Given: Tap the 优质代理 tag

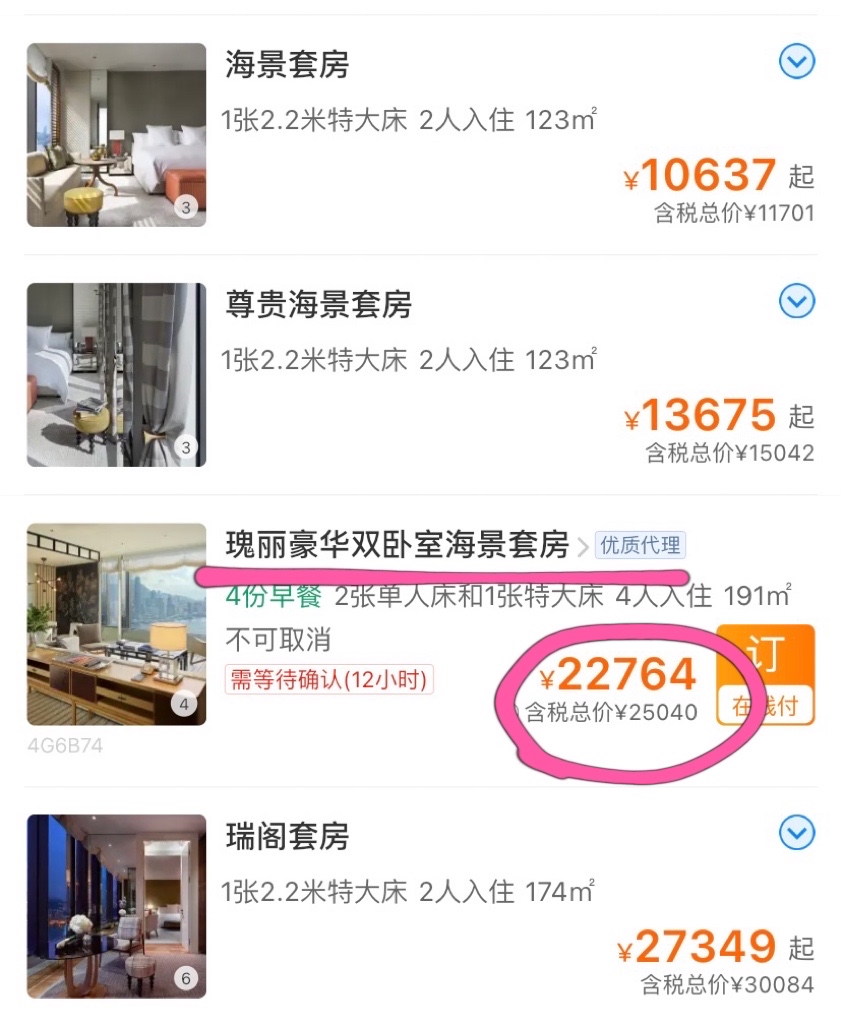Looking at the screenshot, I should click(x=640, y=545).
